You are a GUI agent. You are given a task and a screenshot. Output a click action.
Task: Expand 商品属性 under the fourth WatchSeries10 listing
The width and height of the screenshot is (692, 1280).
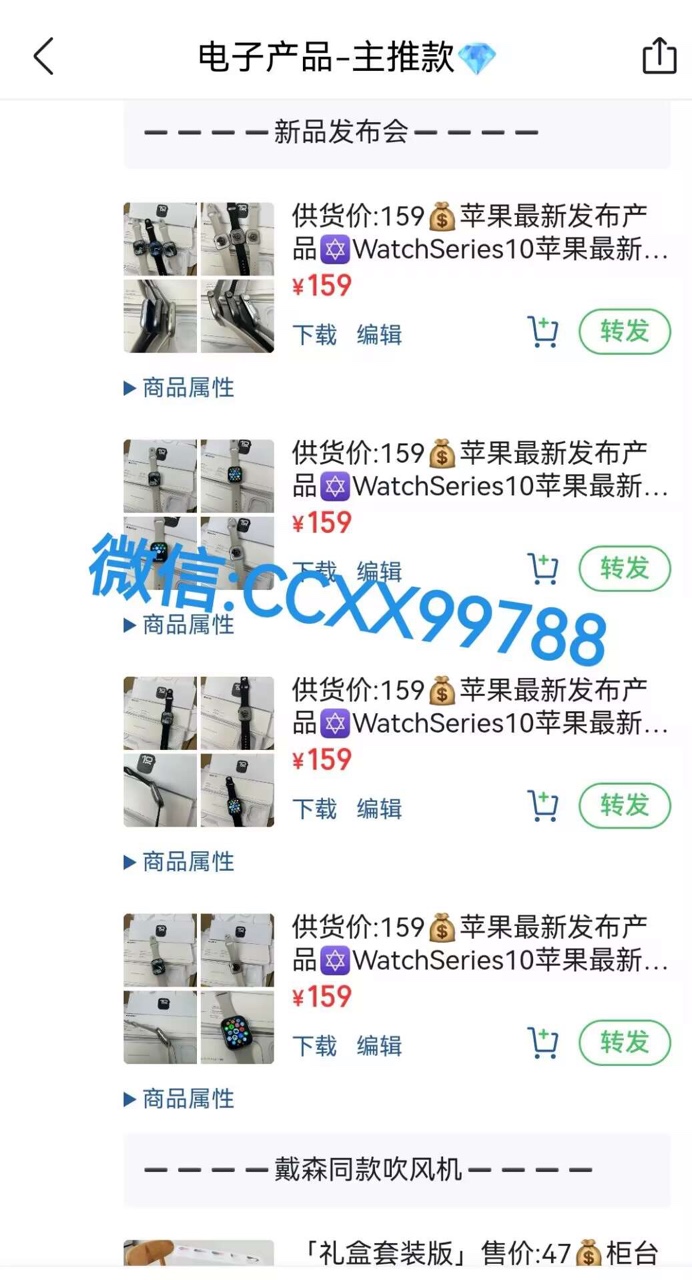(179, 1099)
